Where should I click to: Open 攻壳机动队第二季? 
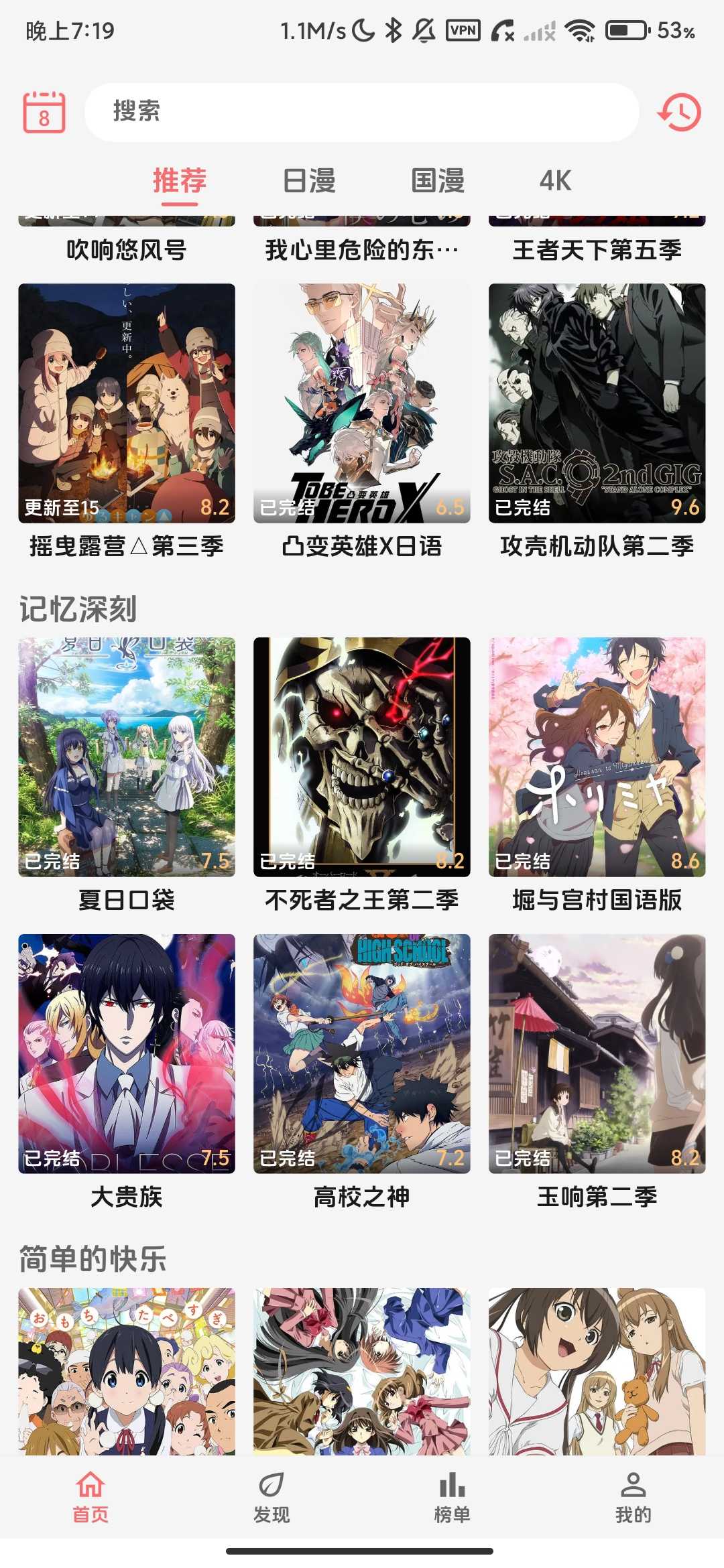597,421
